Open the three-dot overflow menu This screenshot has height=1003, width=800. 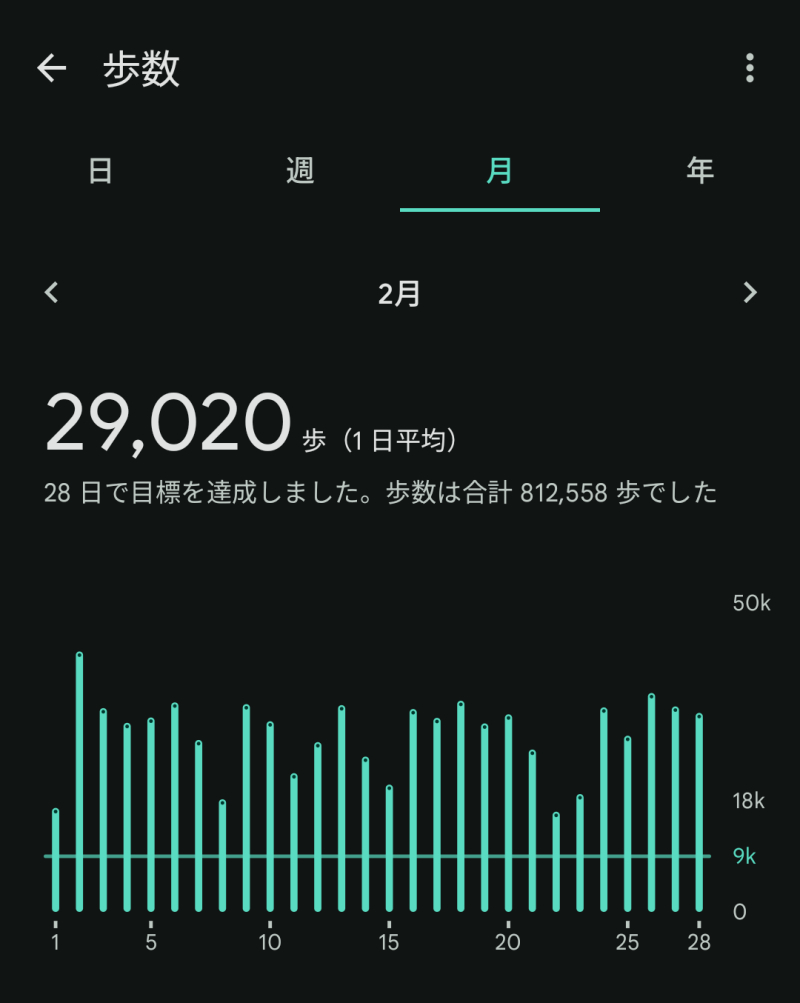(749, 68)
